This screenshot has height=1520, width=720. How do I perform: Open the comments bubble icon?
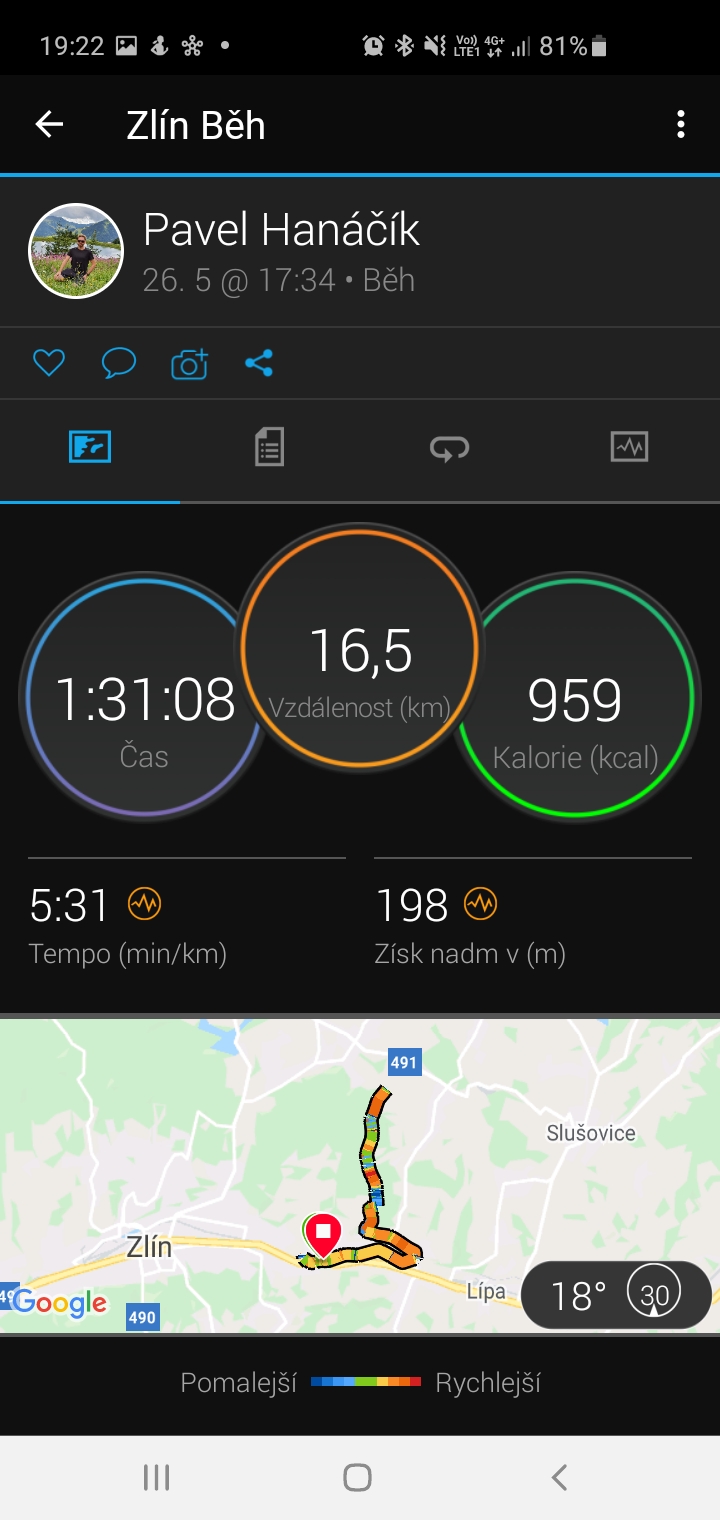tap(119, 363)
